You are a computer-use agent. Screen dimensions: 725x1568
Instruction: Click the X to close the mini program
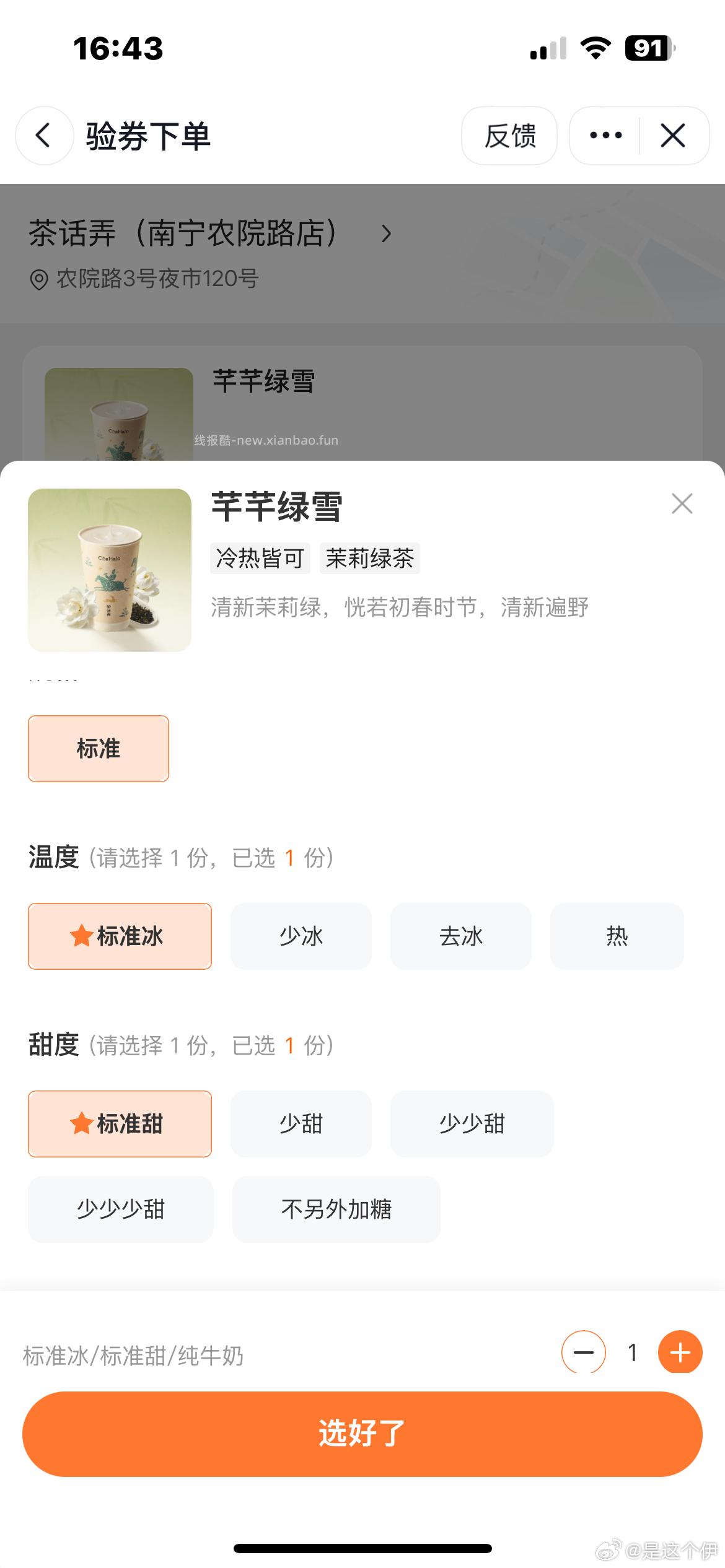672,136
